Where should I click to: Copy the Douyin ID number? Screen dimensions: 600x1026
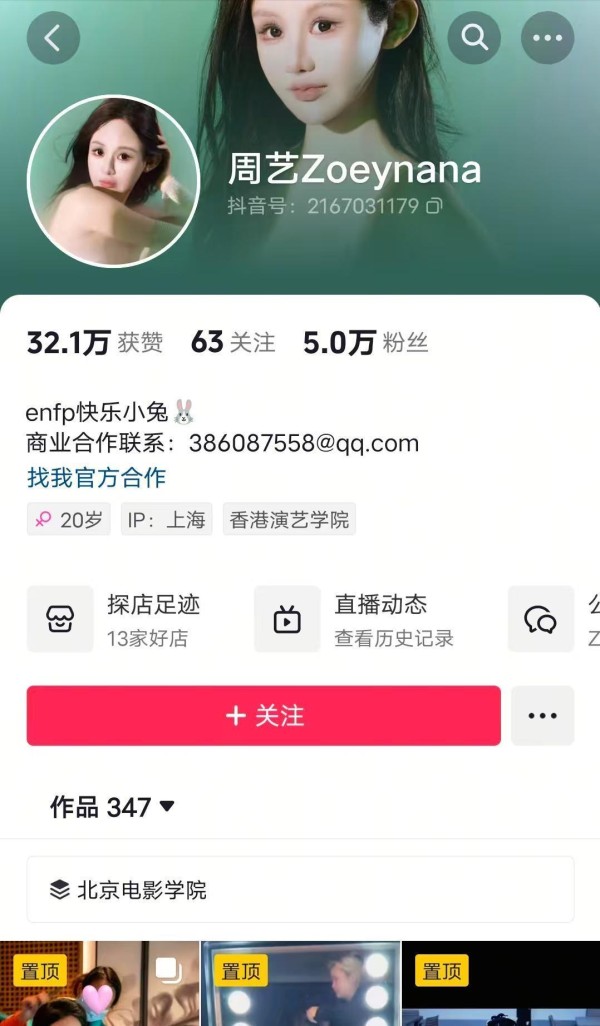coord(434,207)
